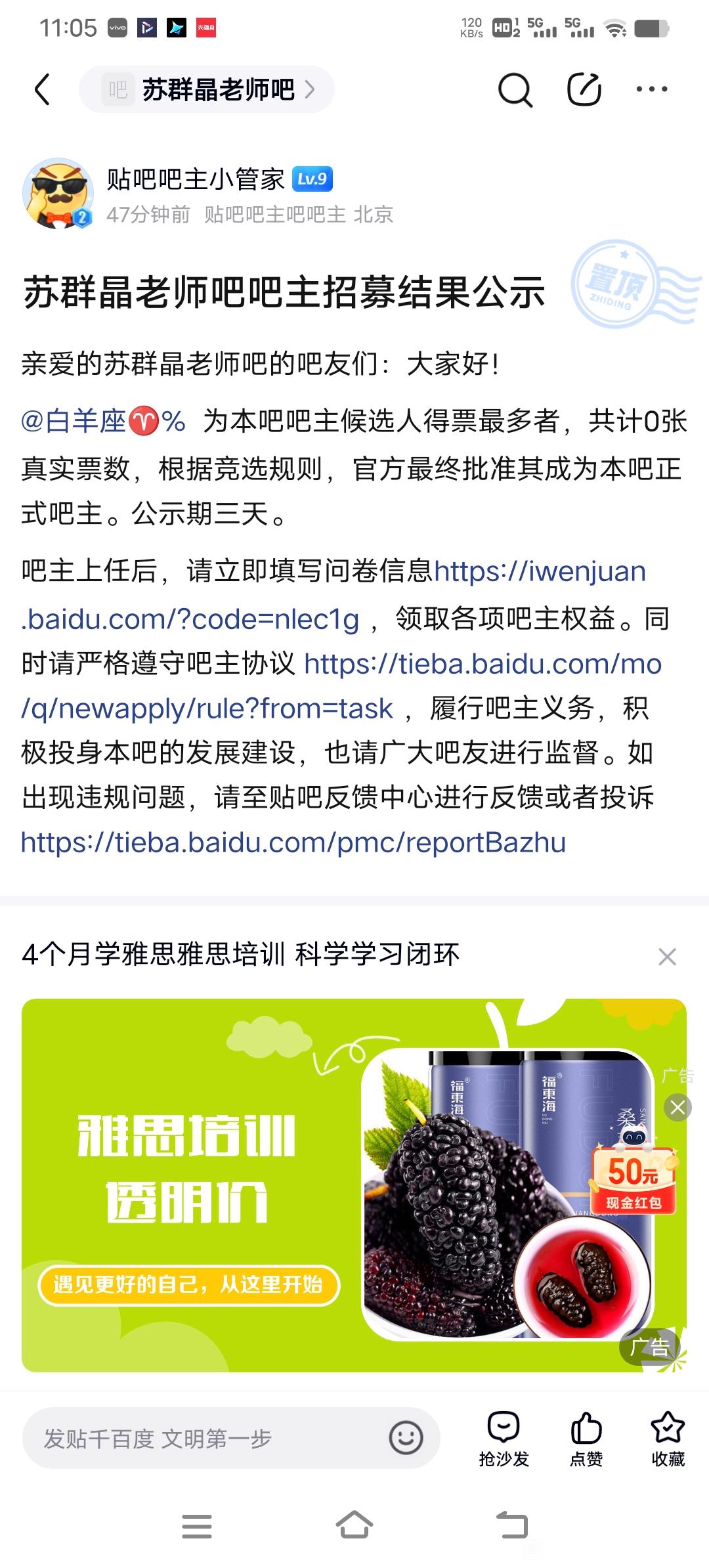Save the post with 收藏
Screen dimensions: 709x1568
point(668,1439)
